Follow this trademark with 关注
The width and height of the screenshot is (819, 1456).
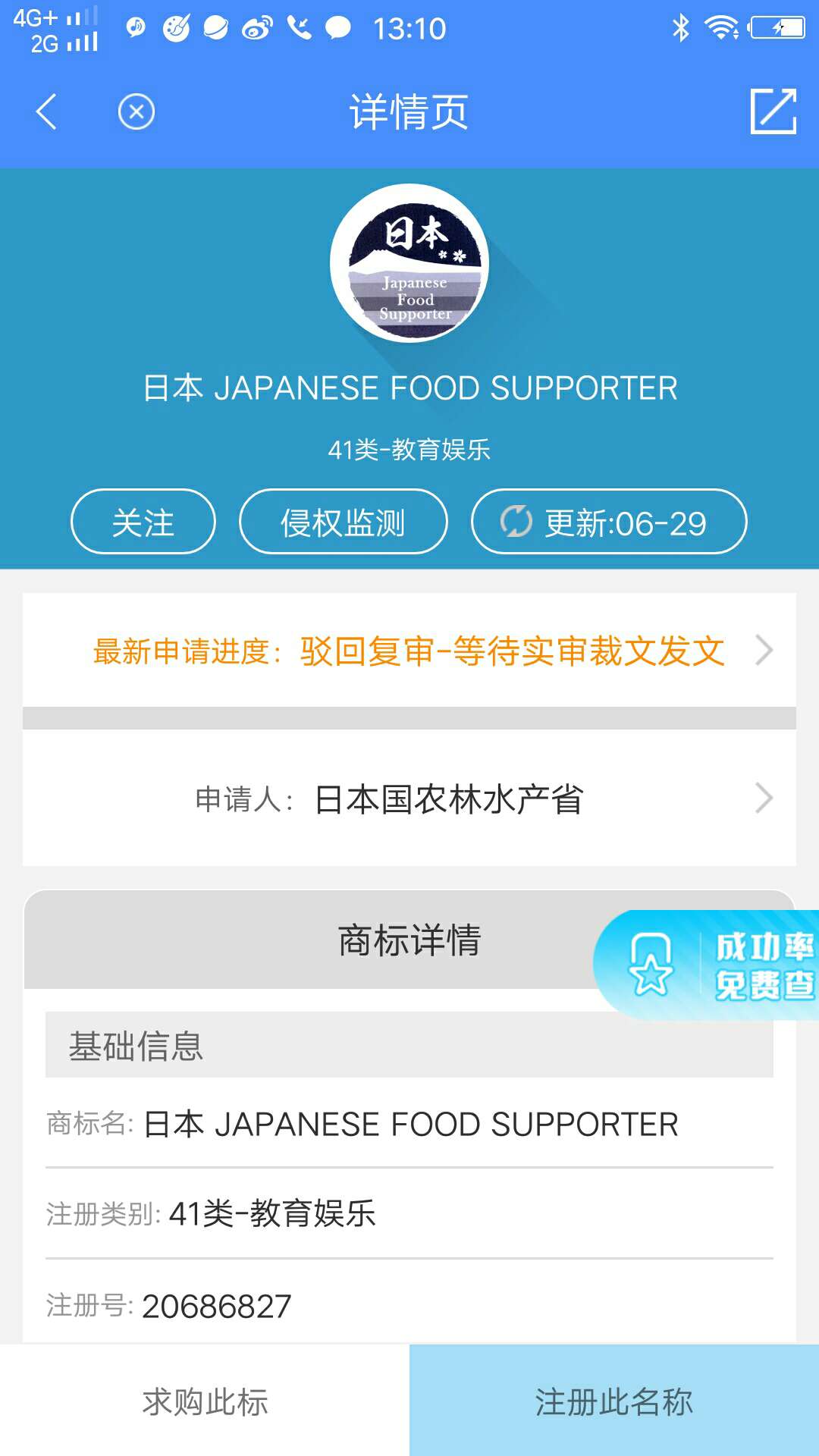(143, 522)
